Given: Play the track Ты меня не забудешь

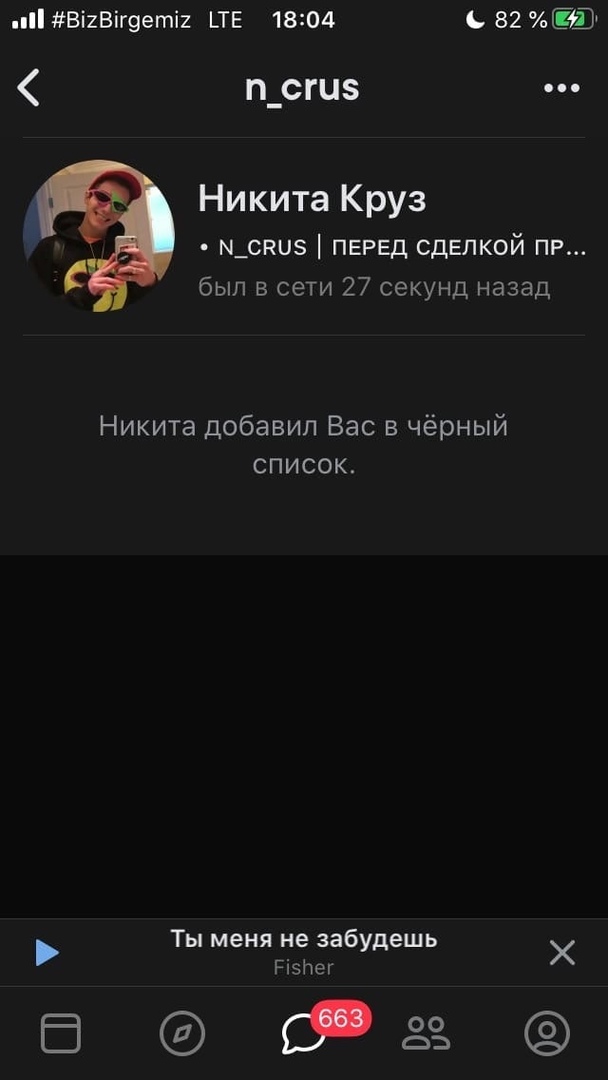Looking at the screenshot, I should coord(47,952).
